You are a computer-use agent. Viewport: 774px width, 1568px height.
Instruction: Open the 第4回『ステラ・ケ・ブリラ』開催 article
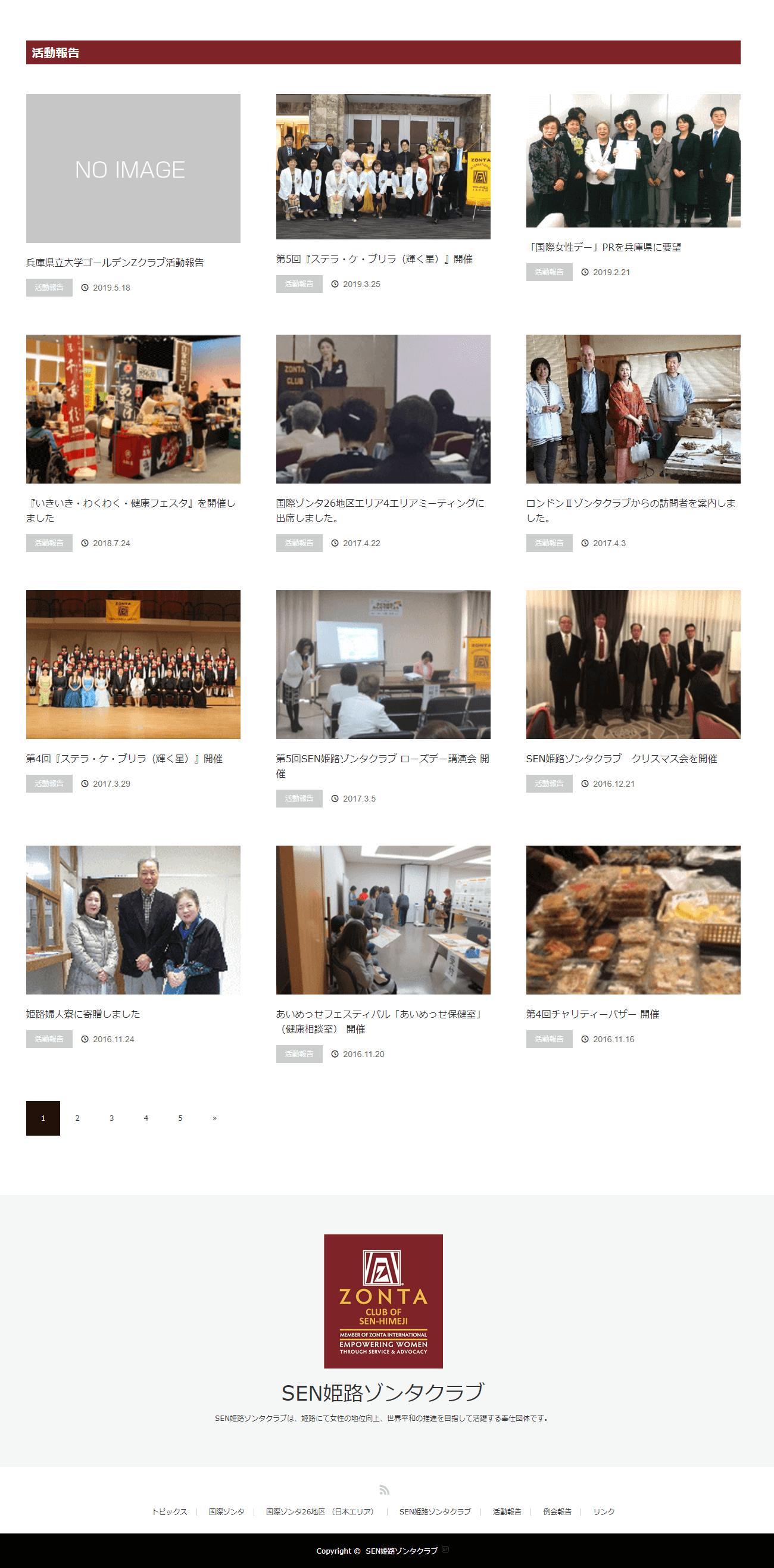(124, 759)
